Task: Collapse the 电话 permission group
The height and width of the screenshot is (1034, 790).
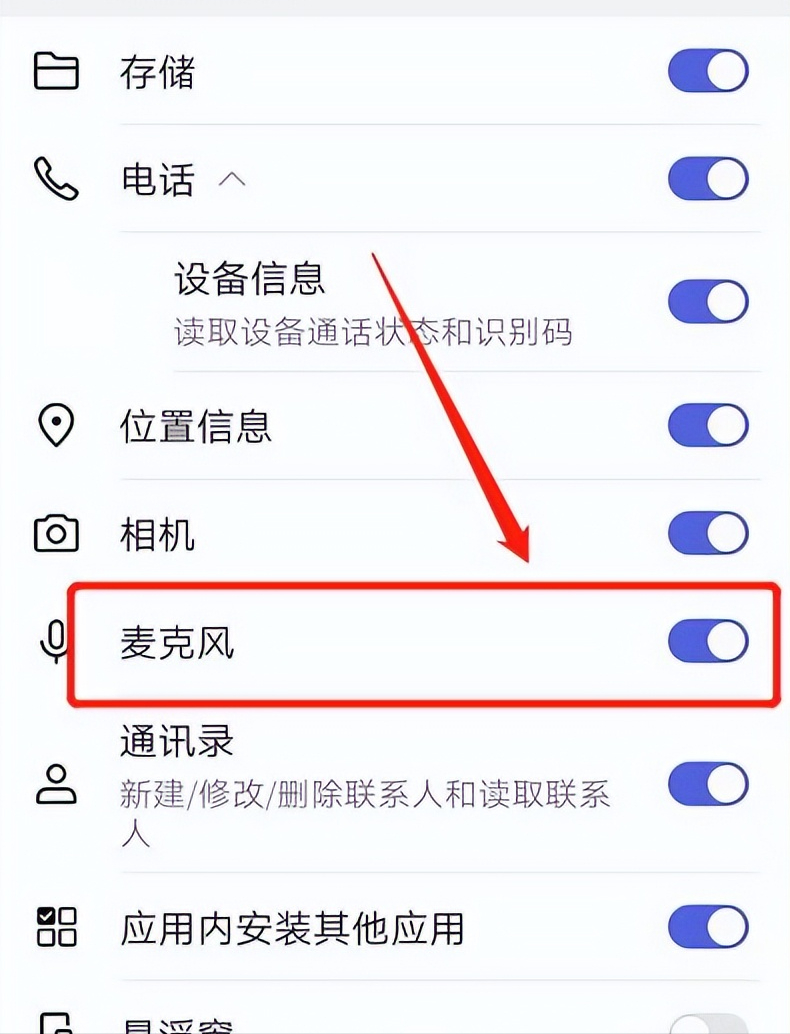Action: coord(232,181)
